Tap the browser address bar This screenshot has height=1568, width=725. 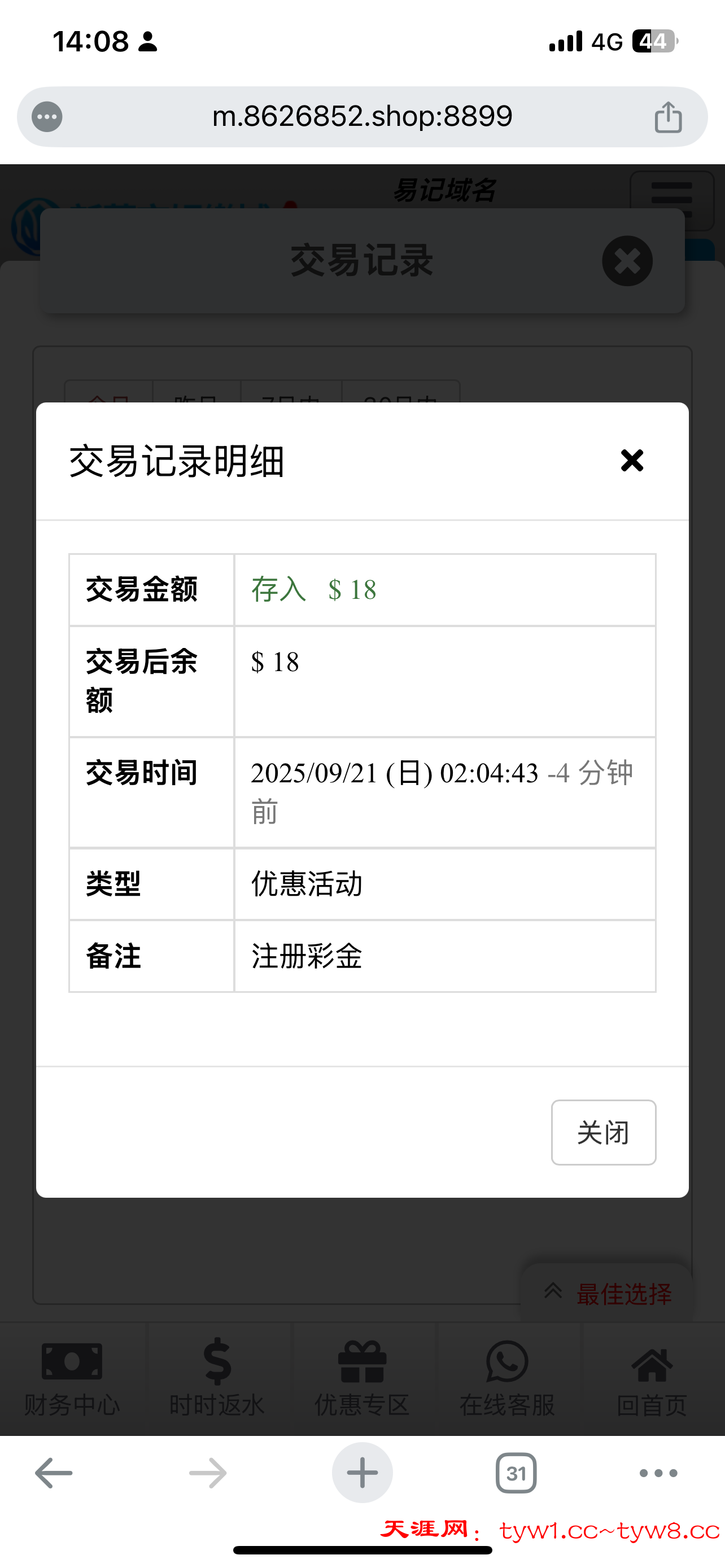click(x=361, y=116)
